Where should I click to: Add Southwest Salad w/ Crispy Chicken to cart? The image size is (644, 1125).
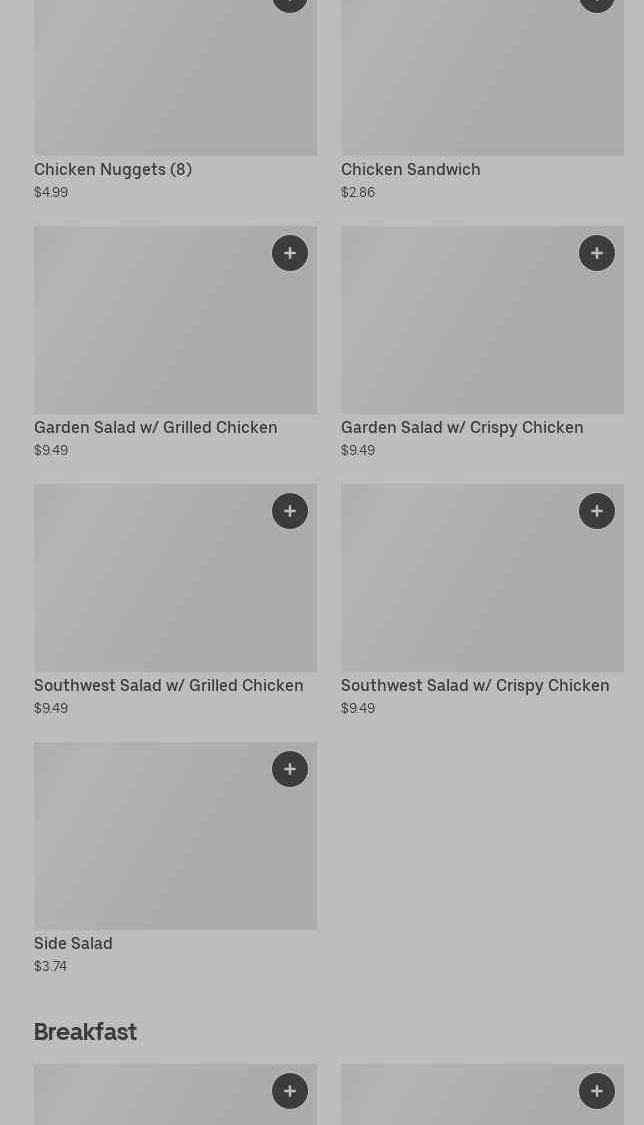[x=597, y=511]
